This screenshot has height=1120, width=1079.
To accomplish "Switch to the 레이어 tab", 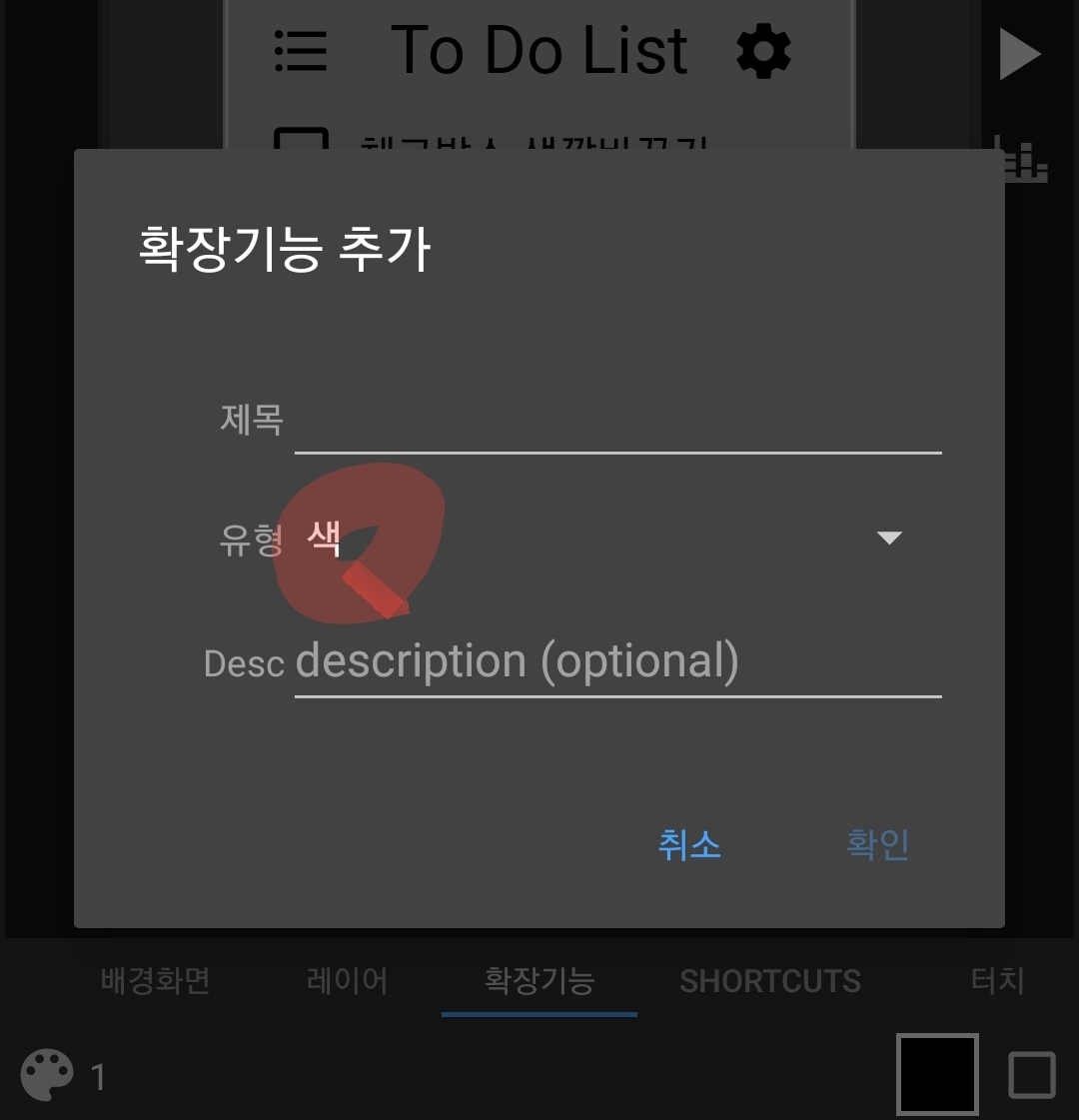I will pos(347,981).
